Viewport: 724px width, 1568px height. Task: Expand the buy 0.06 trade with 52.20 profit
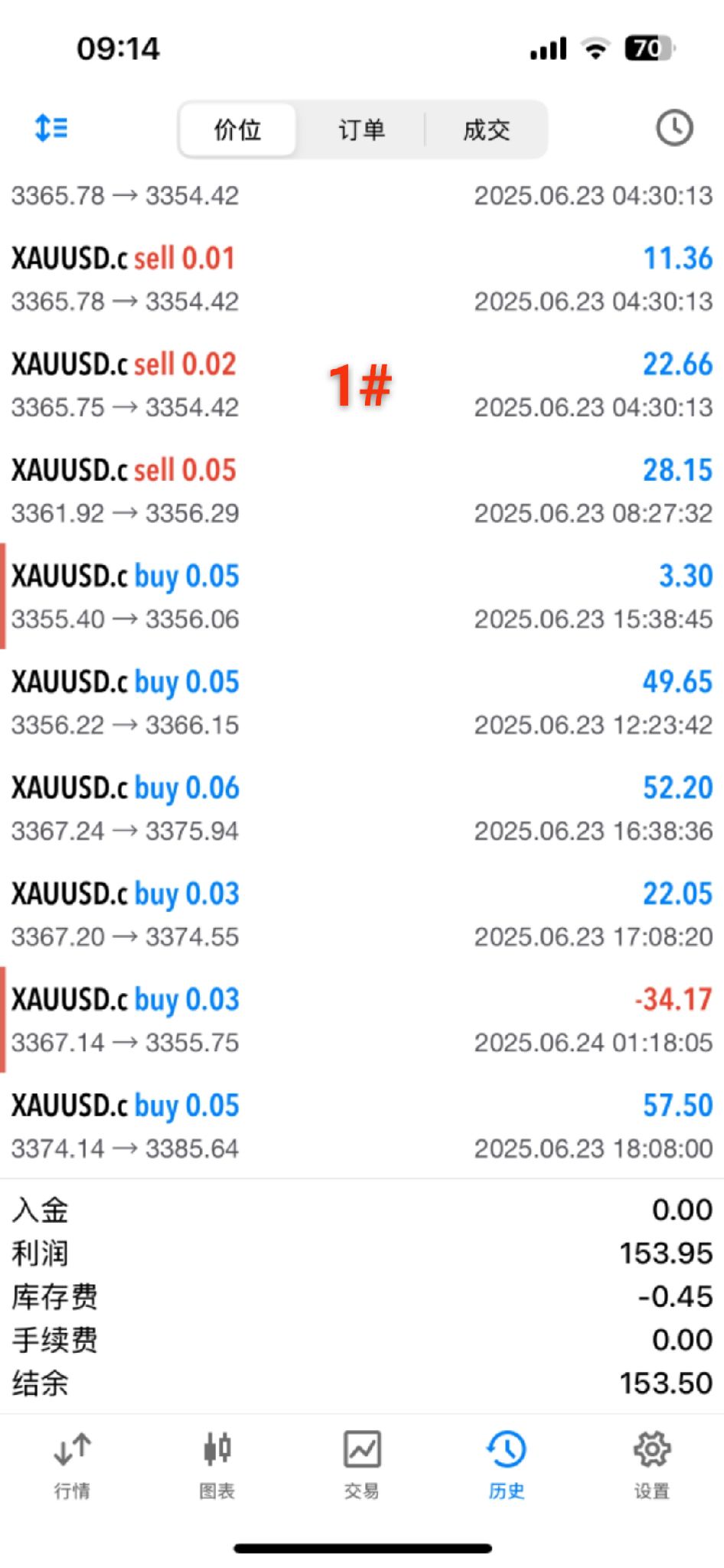pyautogui.click(x=361, y=808)
